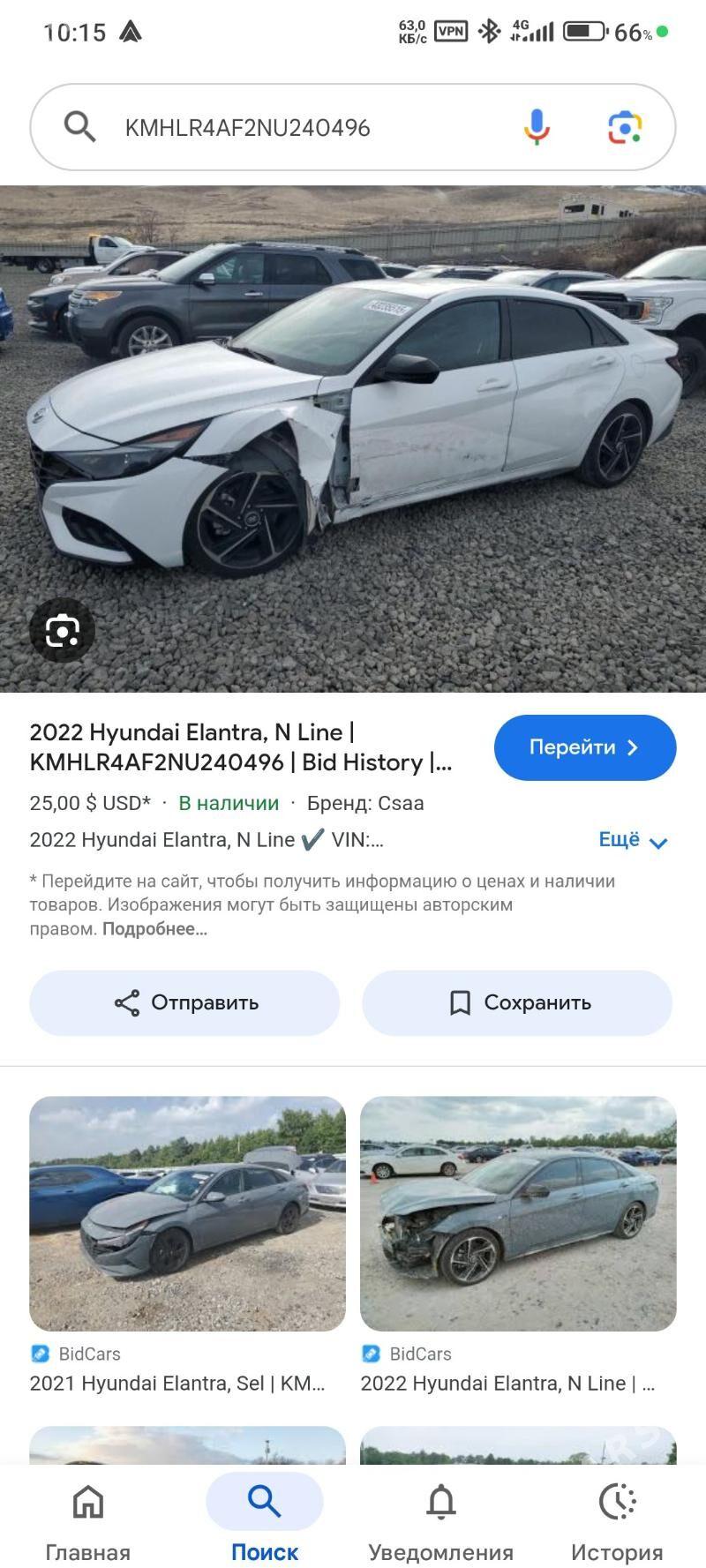Open Google Lens from the search bar
The height and width of the screenshot is (1568, 706).
click(x=623, y=127)
